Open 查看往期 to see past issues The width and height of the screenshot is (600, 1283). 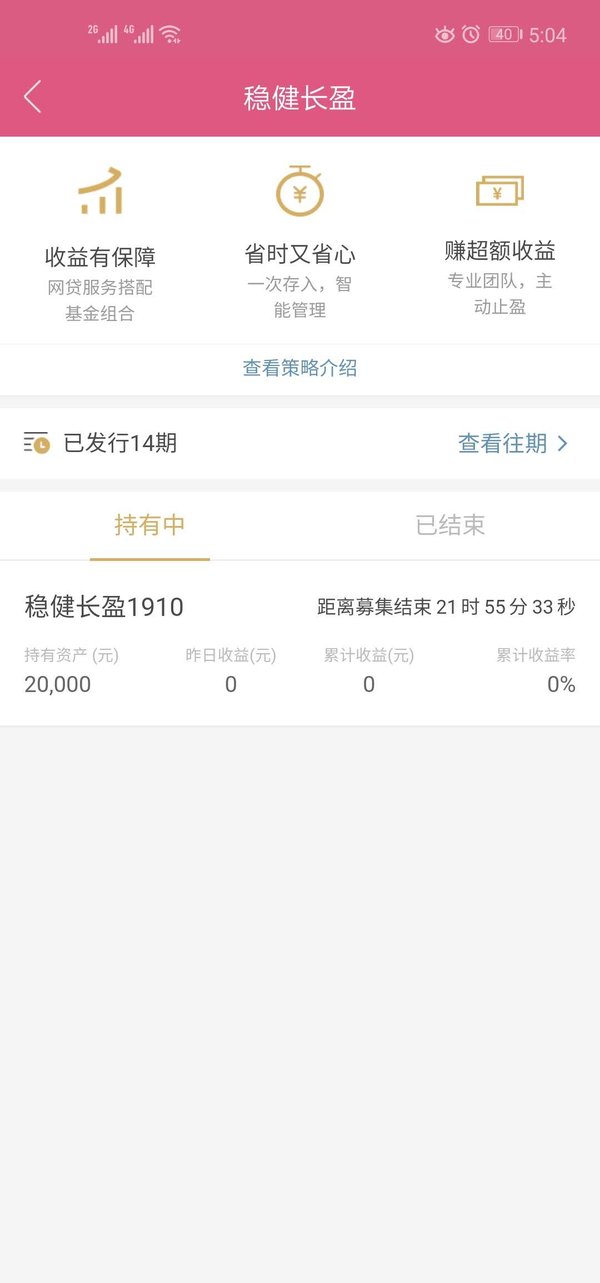(x=513, y=443)
